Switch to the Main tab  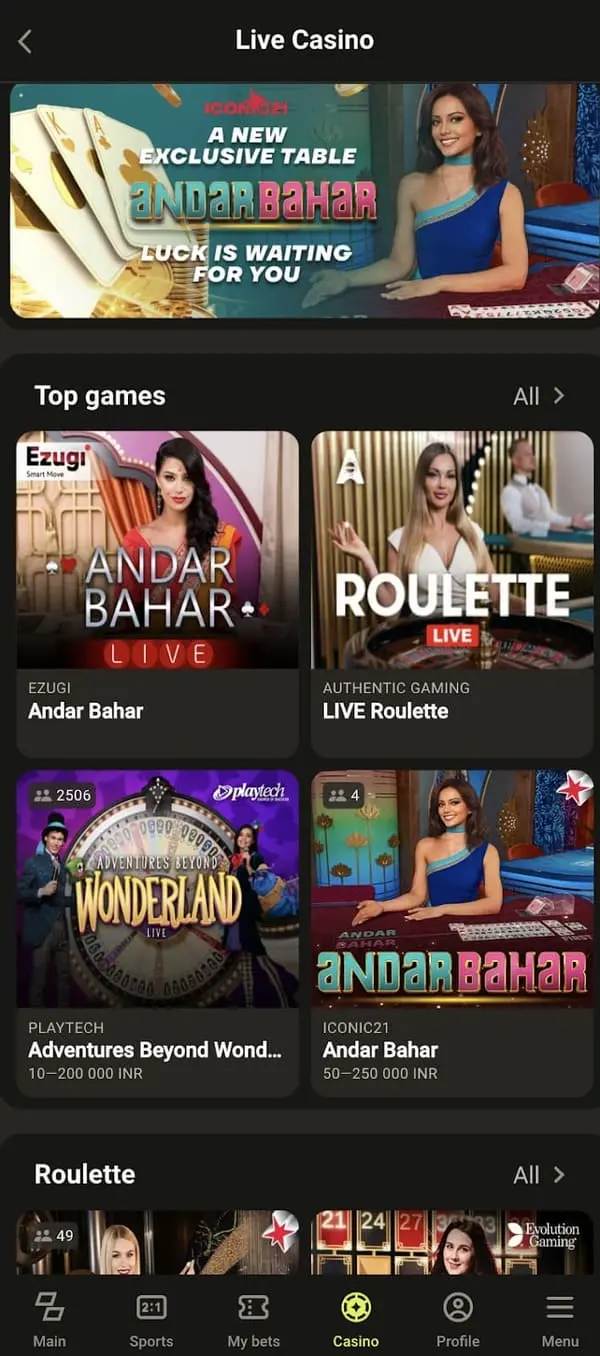[49, 1319]
